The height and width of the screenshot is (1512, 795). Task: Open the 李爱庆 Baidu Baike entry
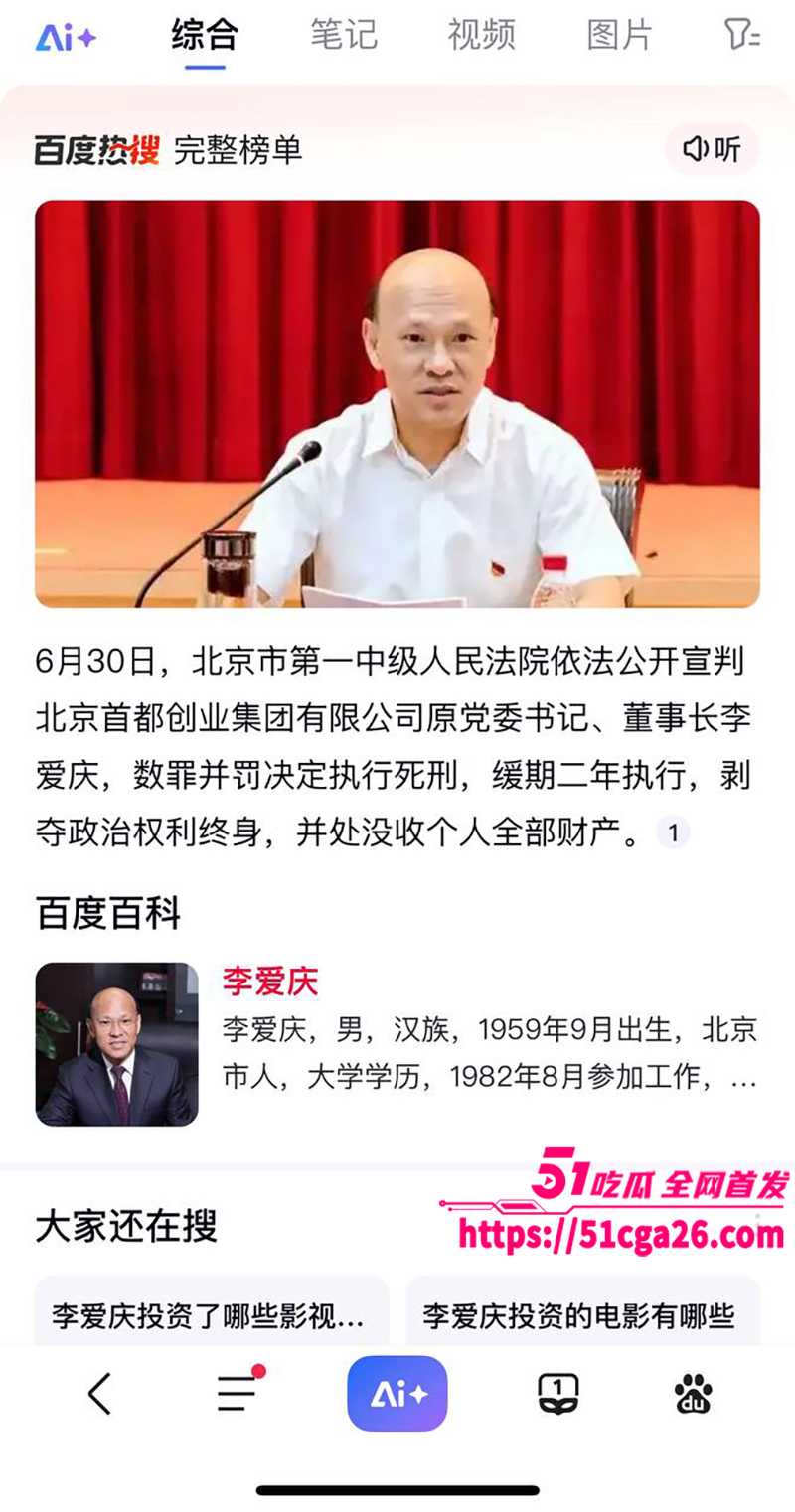[270, 982]
